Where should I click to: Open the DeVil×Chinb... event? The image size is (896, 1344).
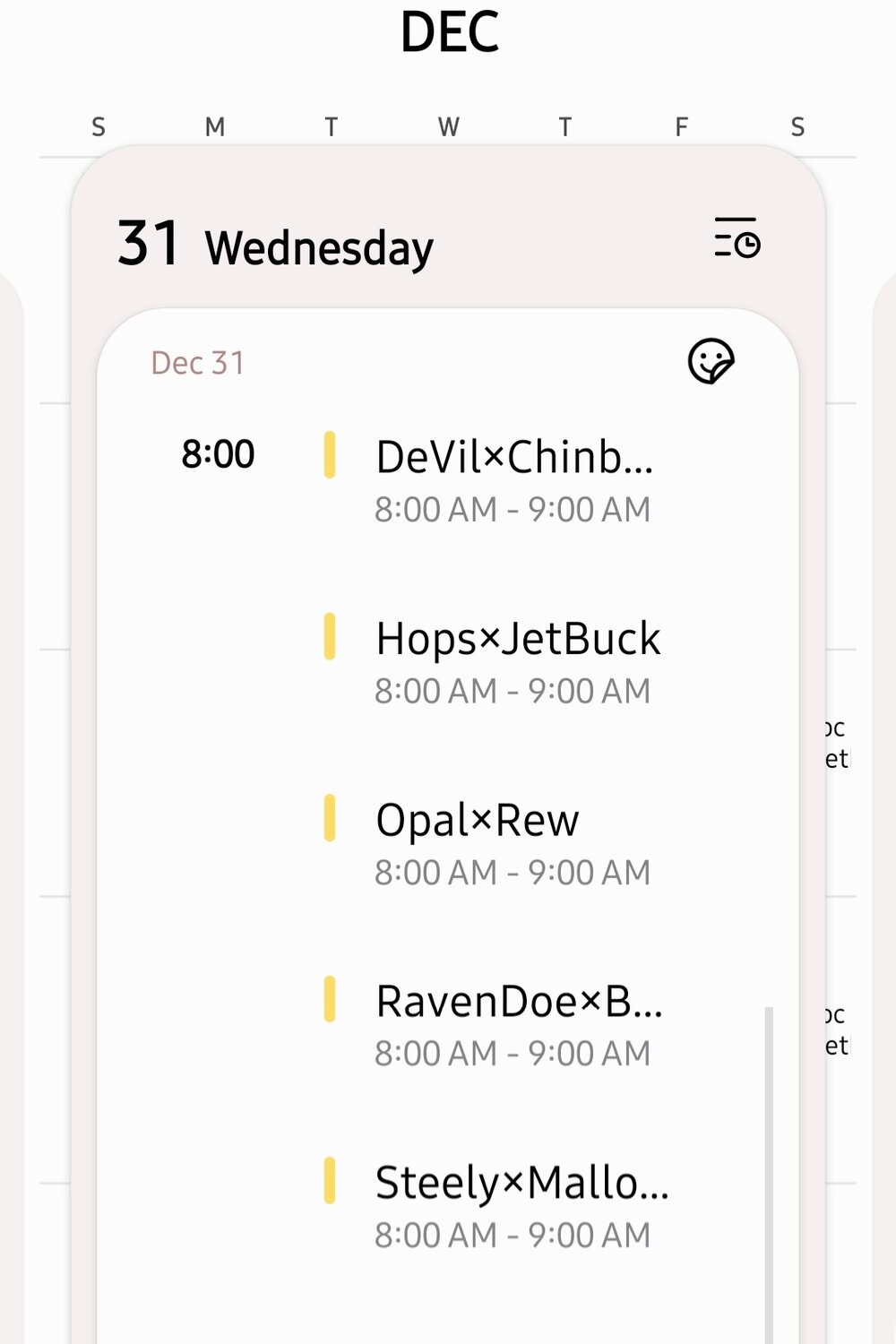(x=513, y=480)
